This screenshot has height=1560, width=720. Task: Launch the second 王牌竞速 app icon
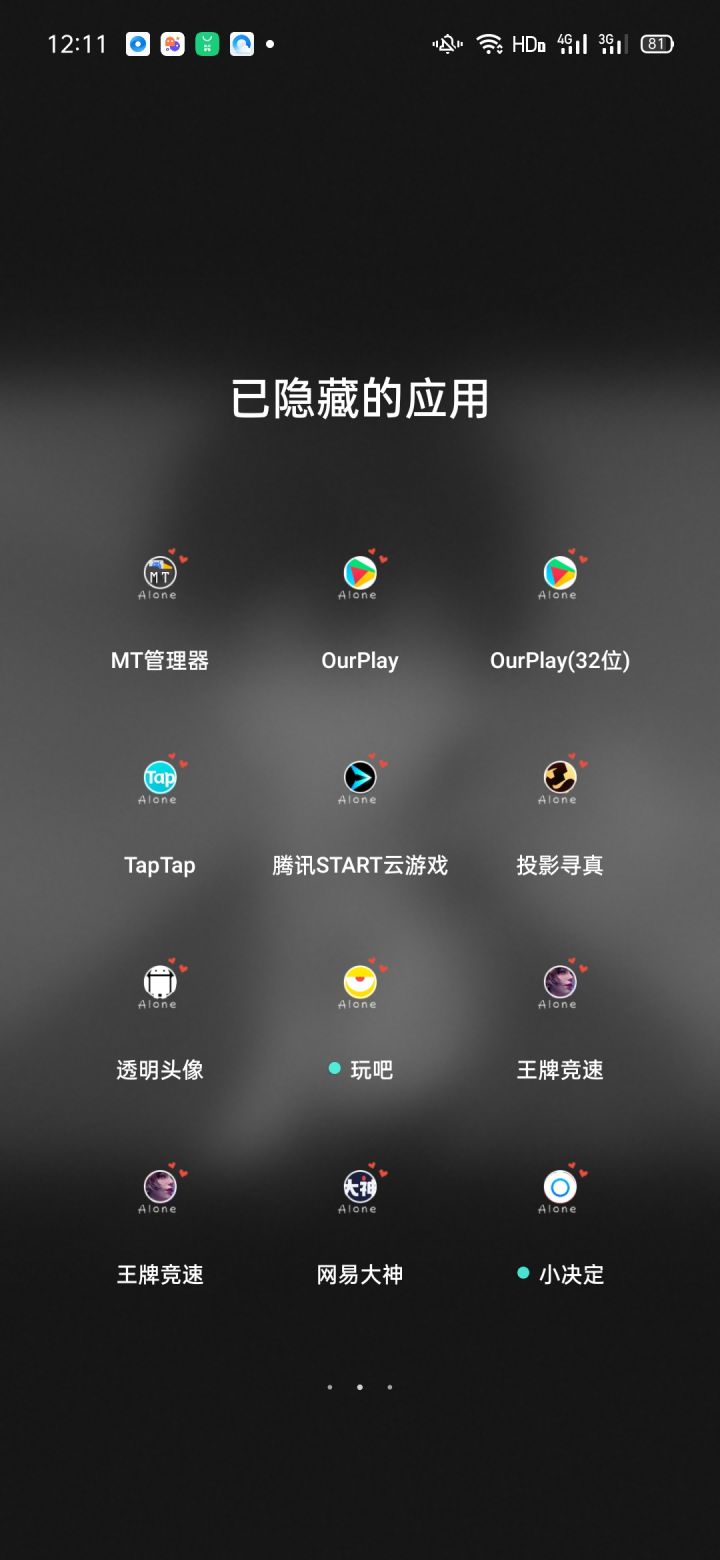[160, 1190]
